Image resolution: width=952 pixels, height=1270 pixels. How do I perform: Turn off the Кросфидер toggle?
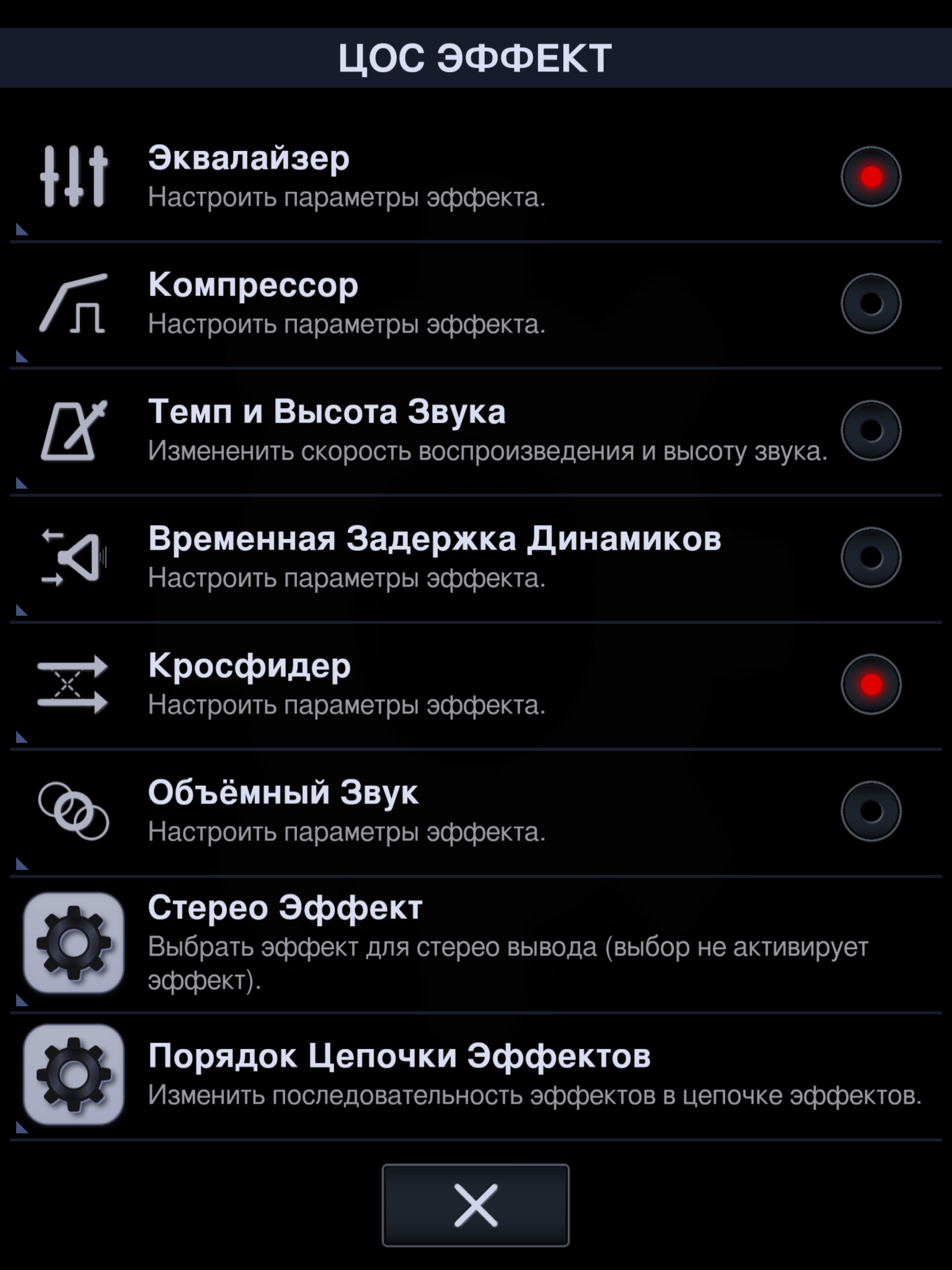click(871, 684)
